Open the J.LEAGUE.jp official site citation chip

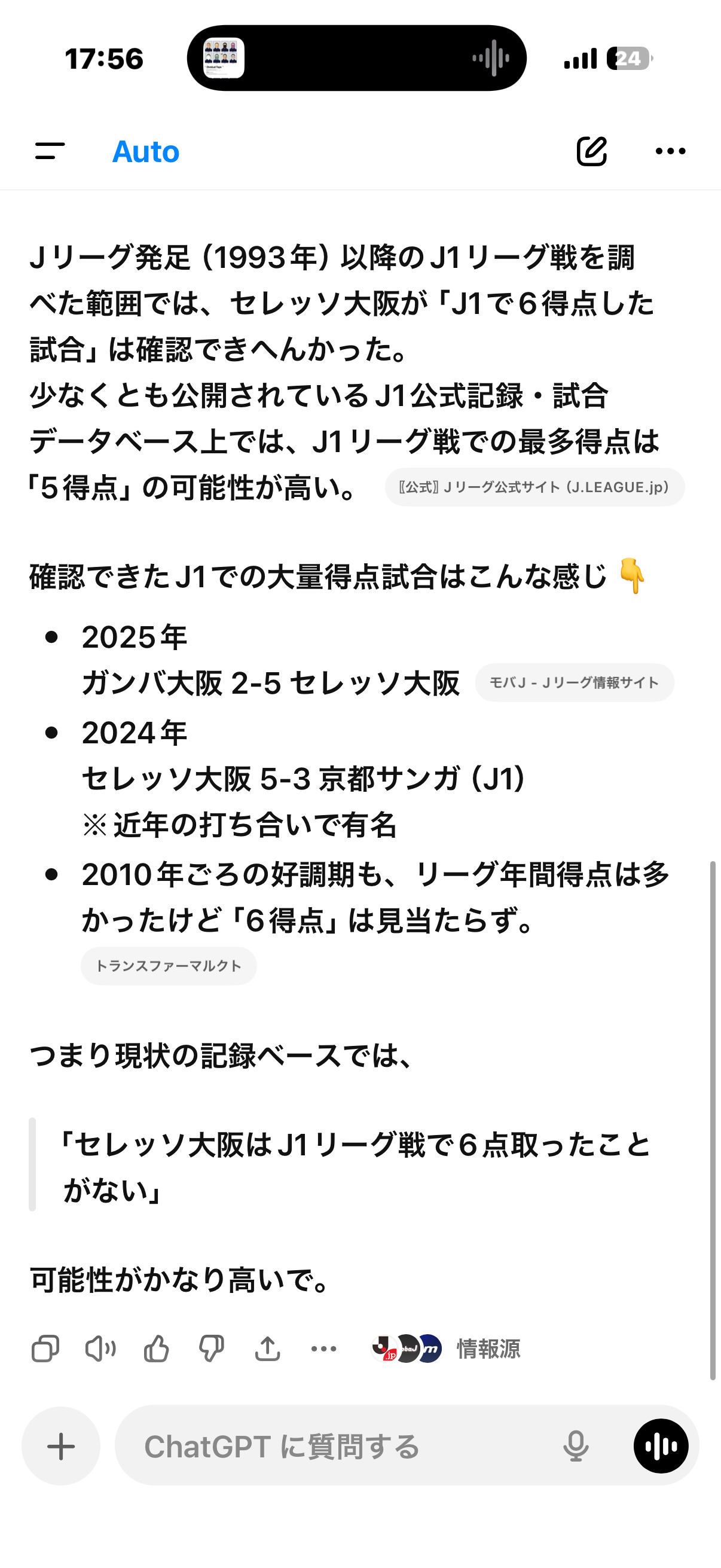click(x=534, y=487)
